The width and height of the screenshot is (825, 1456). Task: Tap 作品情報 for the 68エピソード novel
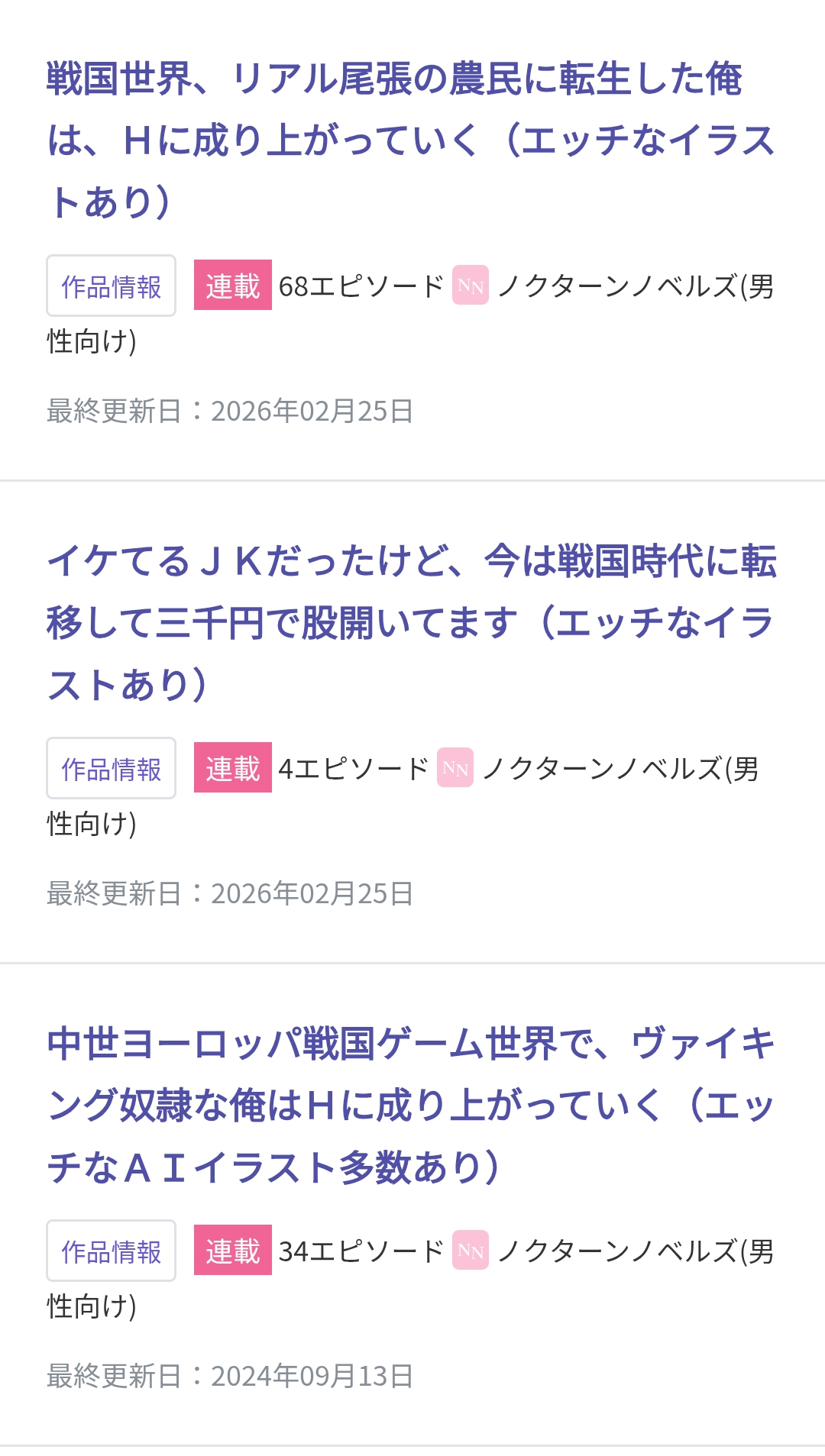tap(111, 286)
